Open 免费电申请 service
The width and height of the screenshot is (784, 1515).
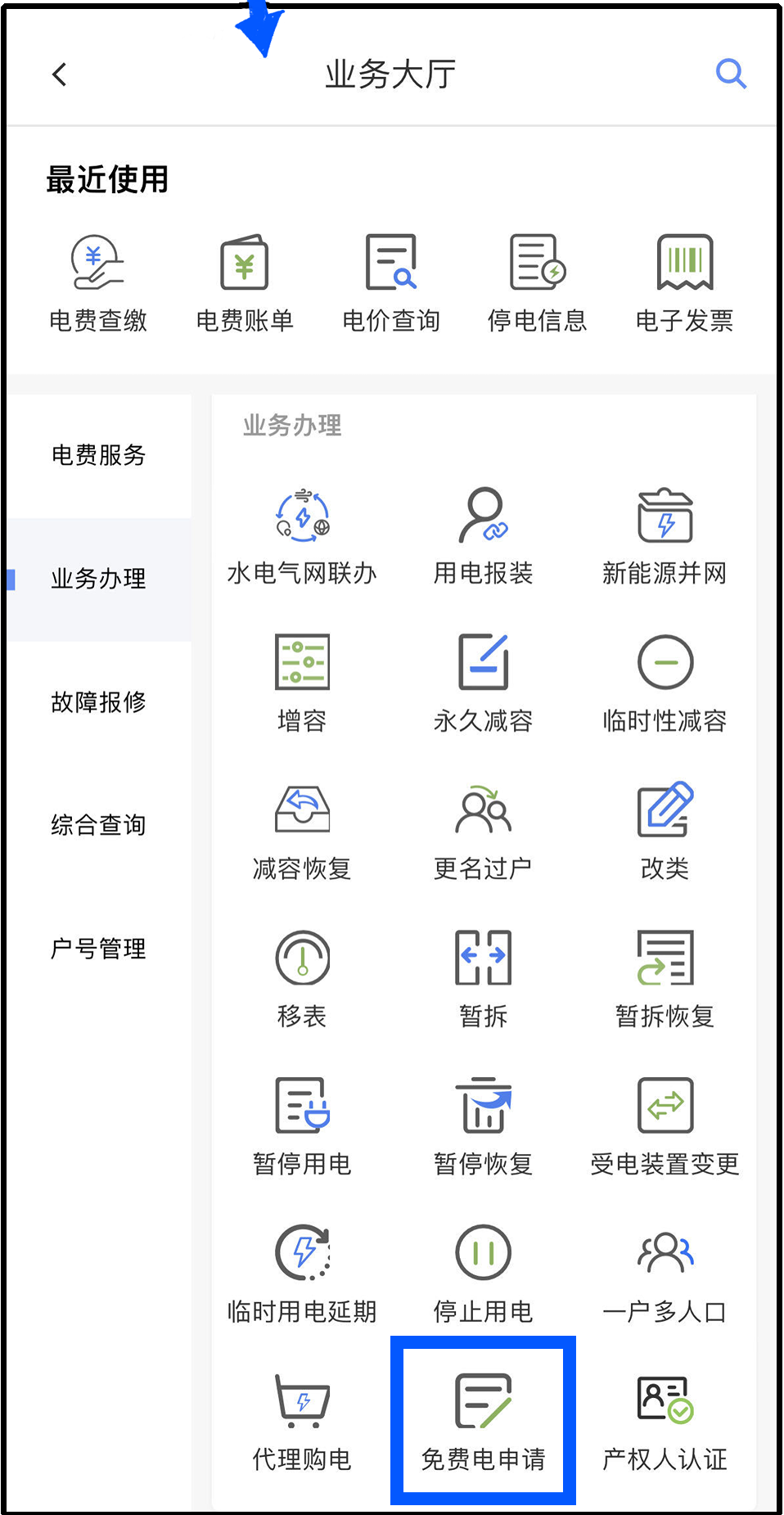click(483, 1422)
